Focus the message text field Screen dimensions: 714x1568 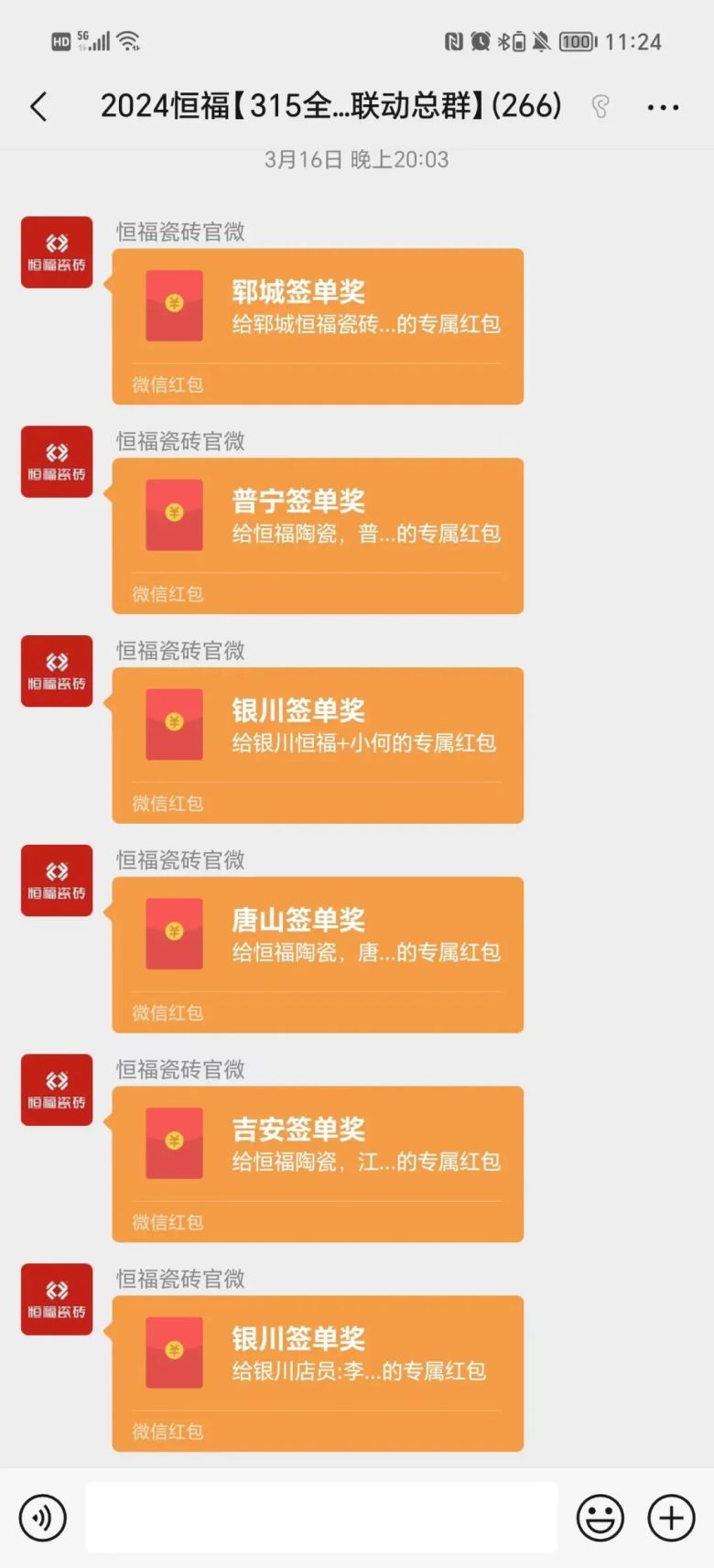(x=321, y=1518)
